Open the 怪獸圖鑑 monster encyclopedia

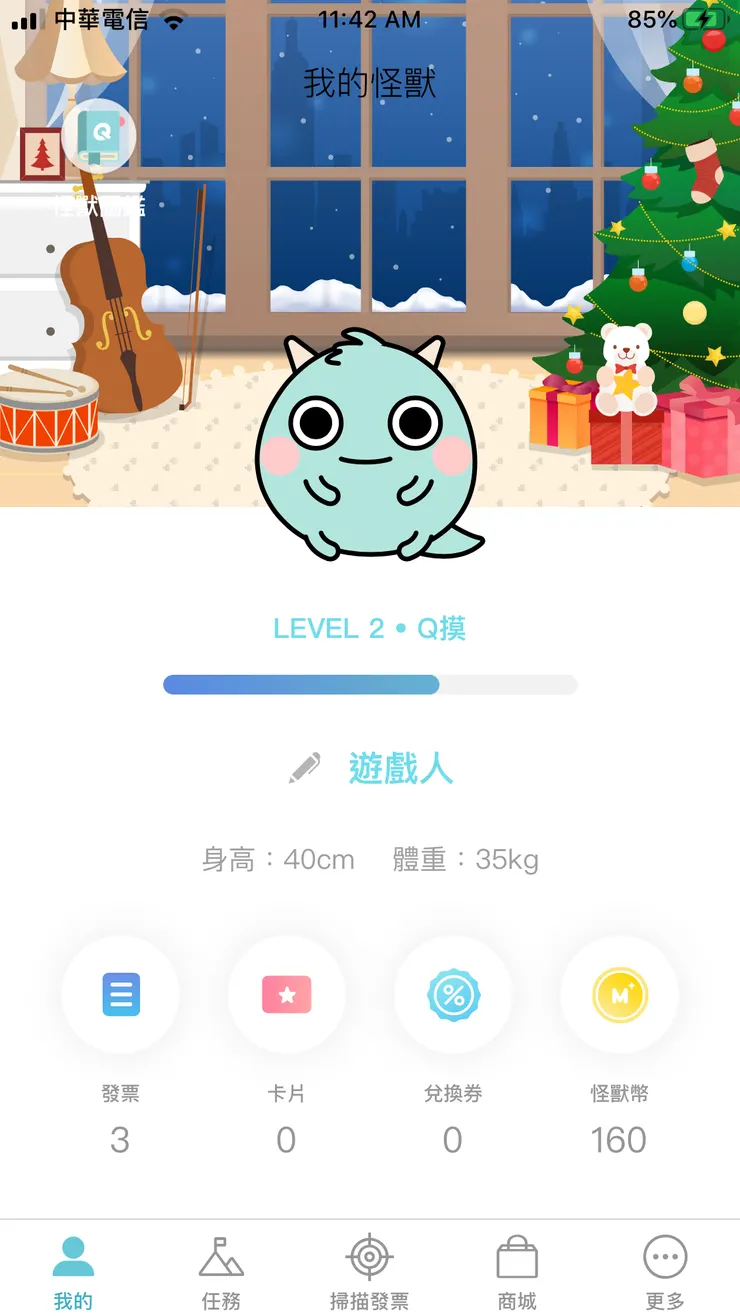pyautogui.click(x=98, y=138)
